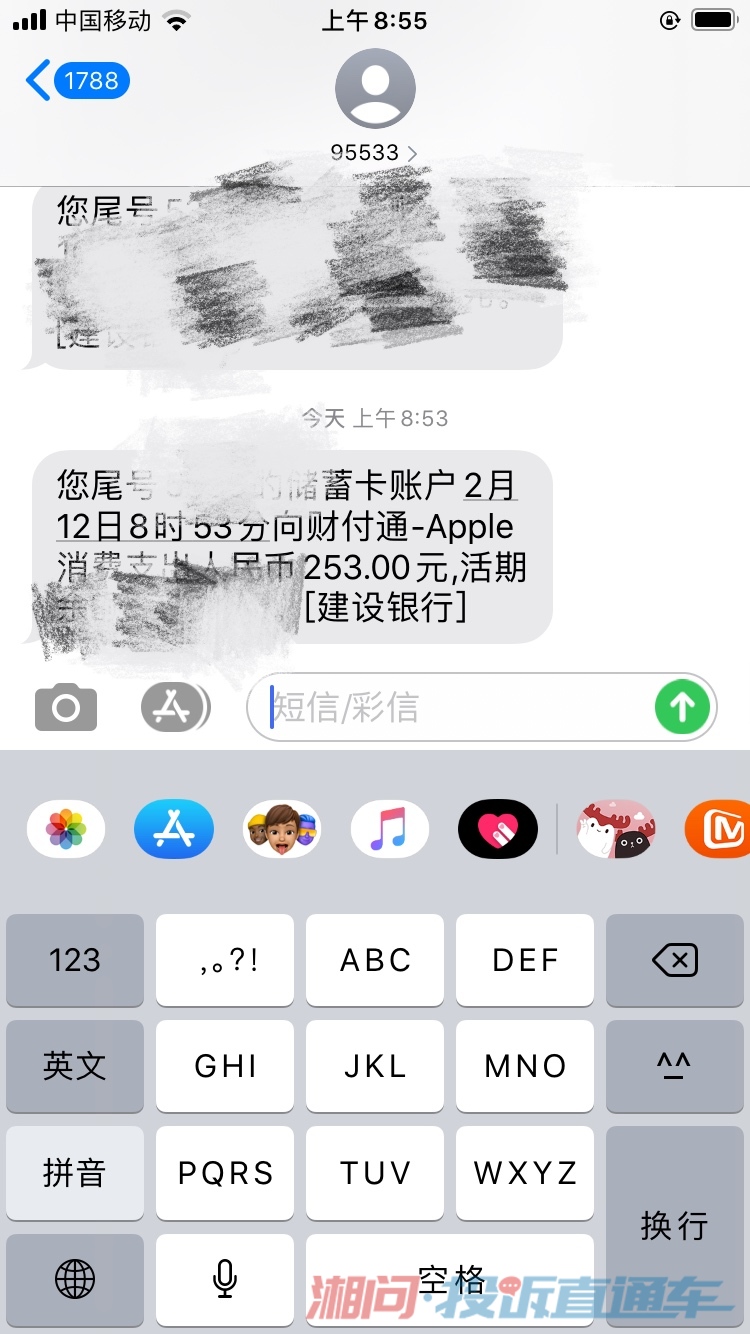Image resolution: width=750 pixels, height=1334 pixels.
Task: Open the Photos iMessage app
Action: (x=66, y=829)
